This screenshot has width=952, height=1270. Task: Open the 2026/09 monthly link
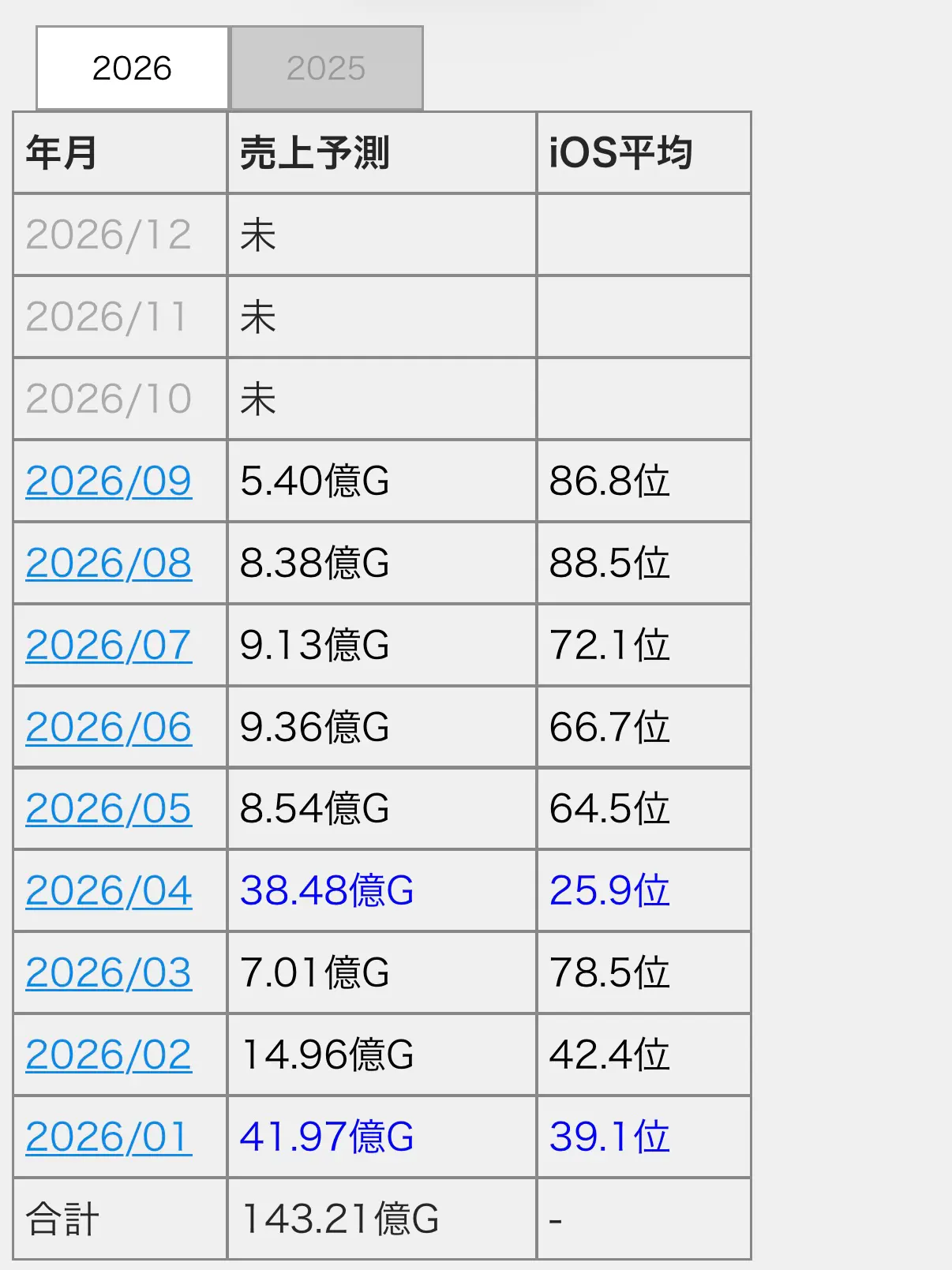point(109,481)
